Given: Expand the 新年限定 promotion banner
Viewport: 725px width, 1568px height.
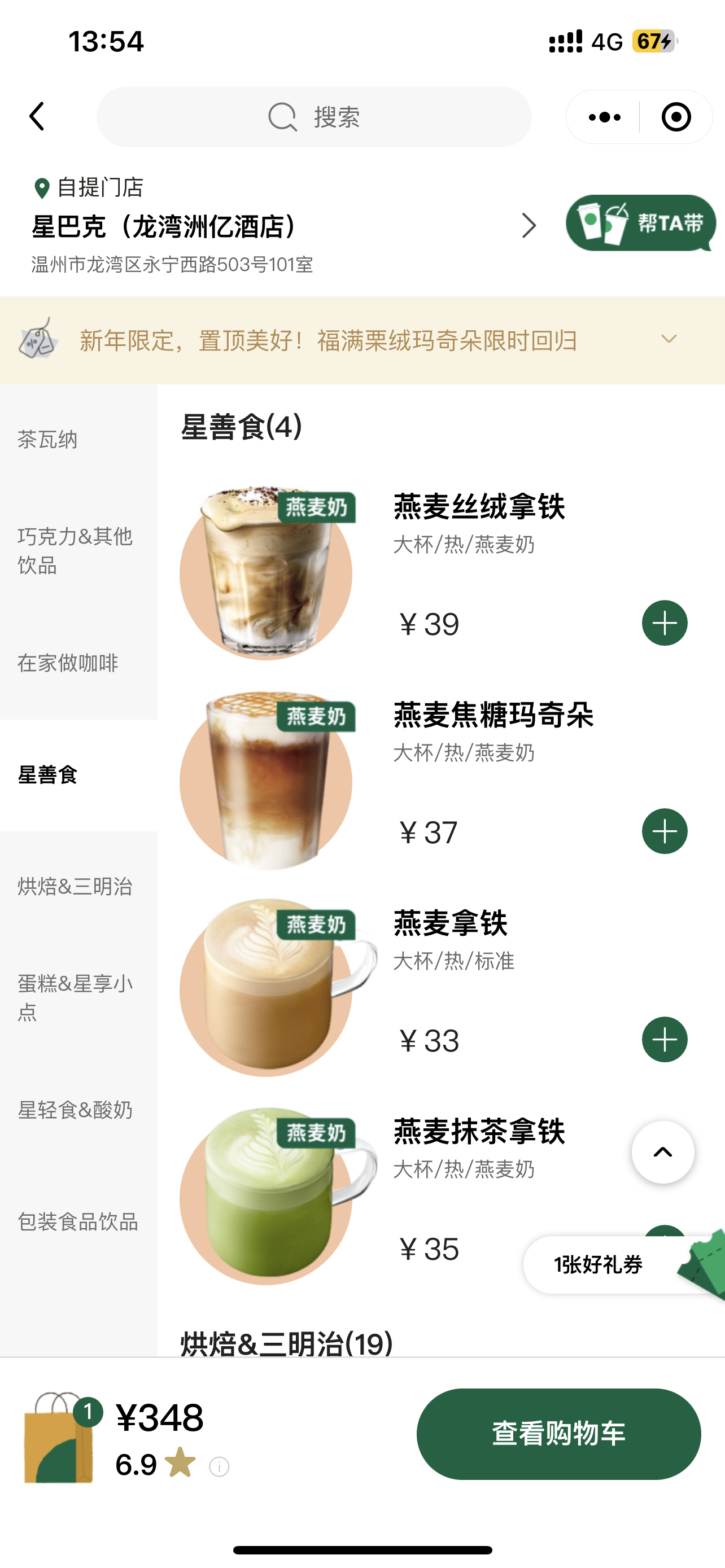Looking at the screenshot, I should [669, 340].
